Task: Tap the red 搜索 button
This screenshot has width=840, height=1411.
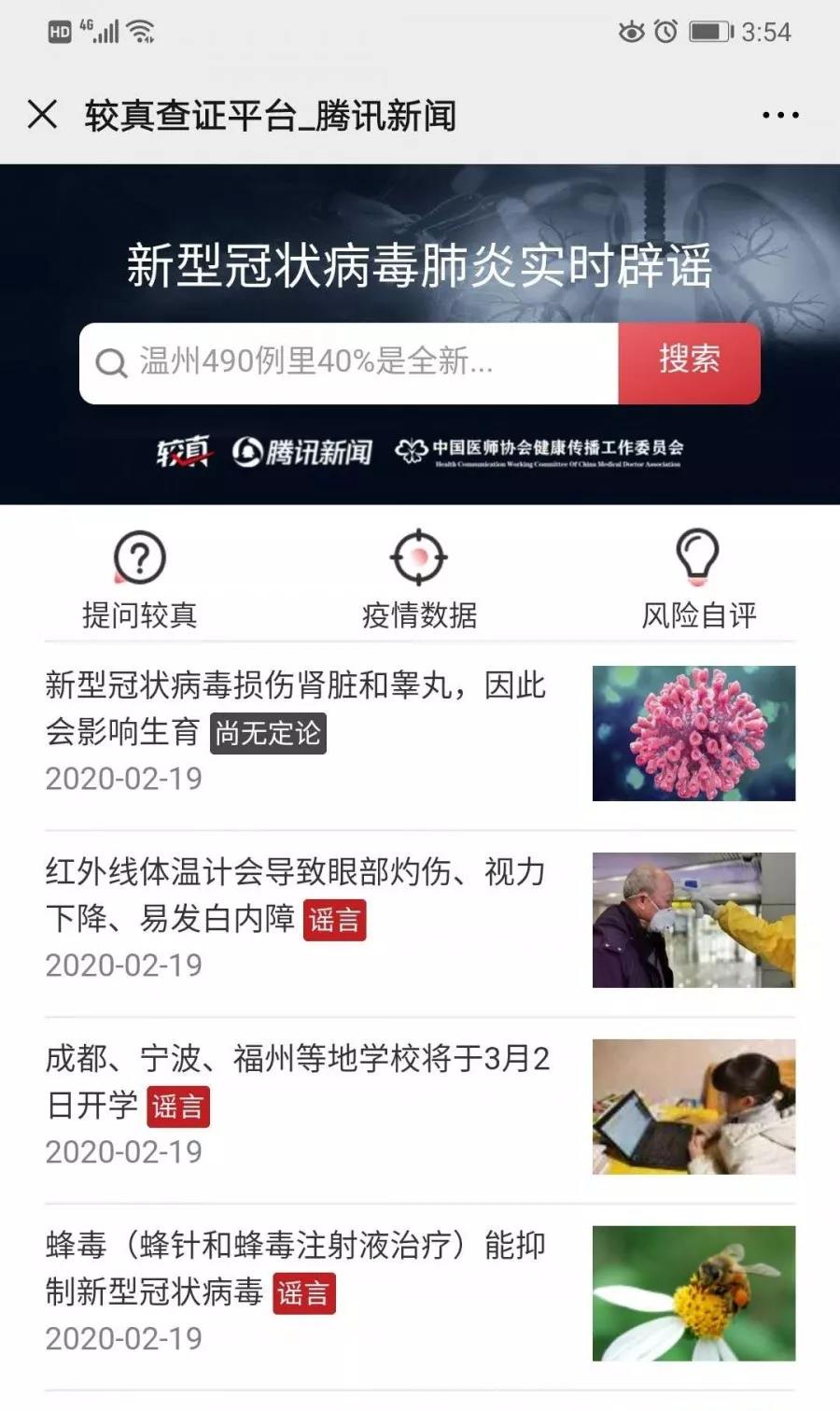Action: coord(689,362)
